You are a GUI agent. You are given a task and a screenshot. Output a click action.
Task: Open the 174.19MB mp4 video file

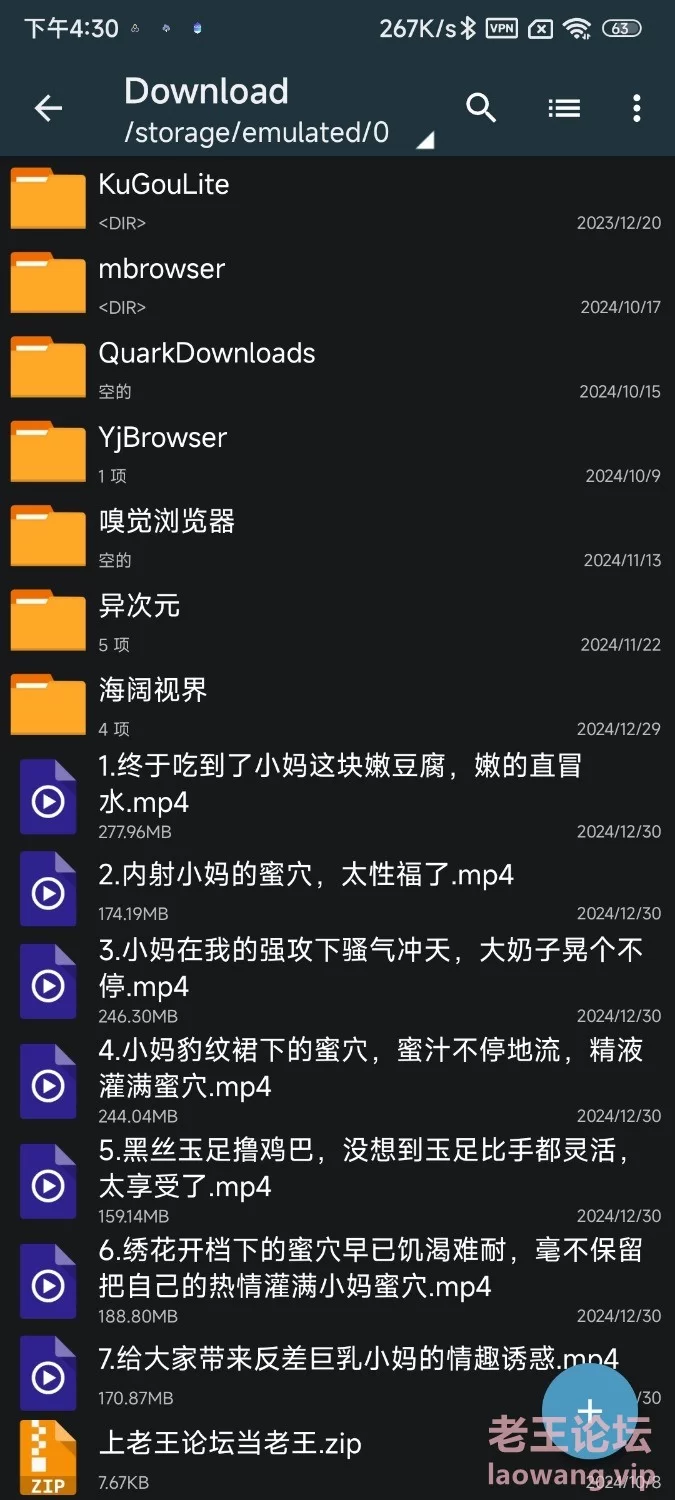coord(337,890)
